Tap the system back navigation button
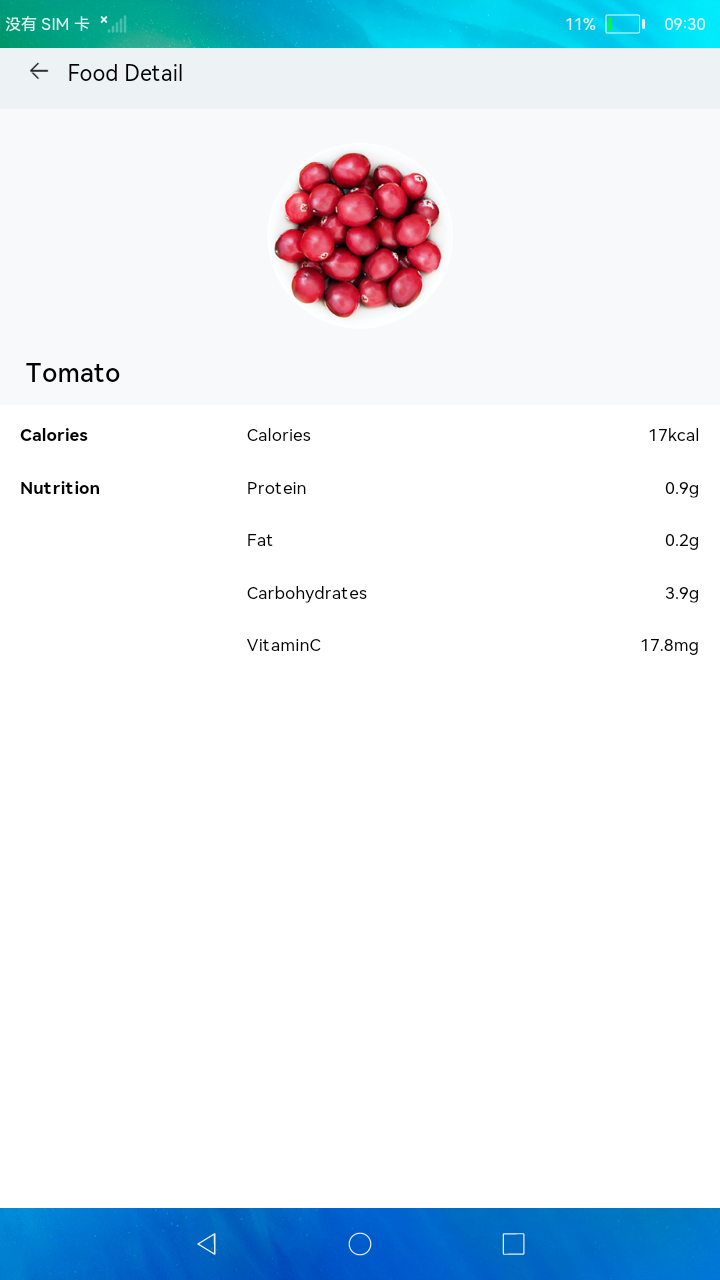Viewport: 720px width, 1280px height. point(207,1243)
